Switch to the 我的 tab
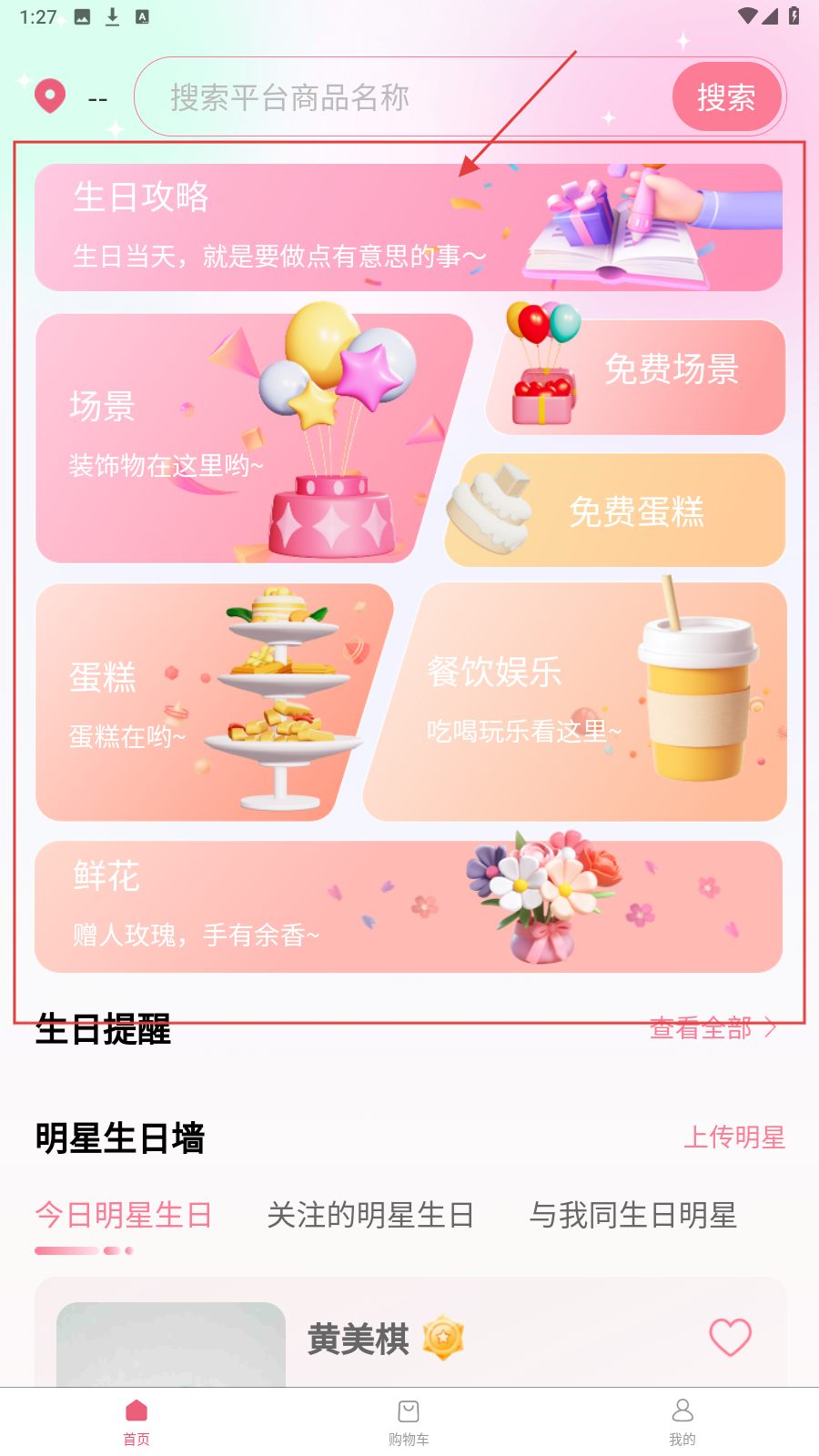 [x=682, y=1422]
